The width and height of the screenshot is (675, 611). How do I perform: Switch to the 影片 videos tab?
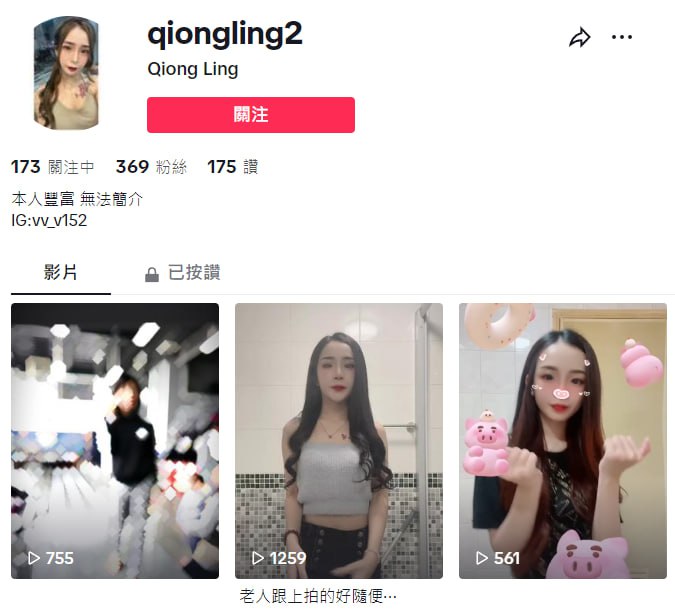61,272
